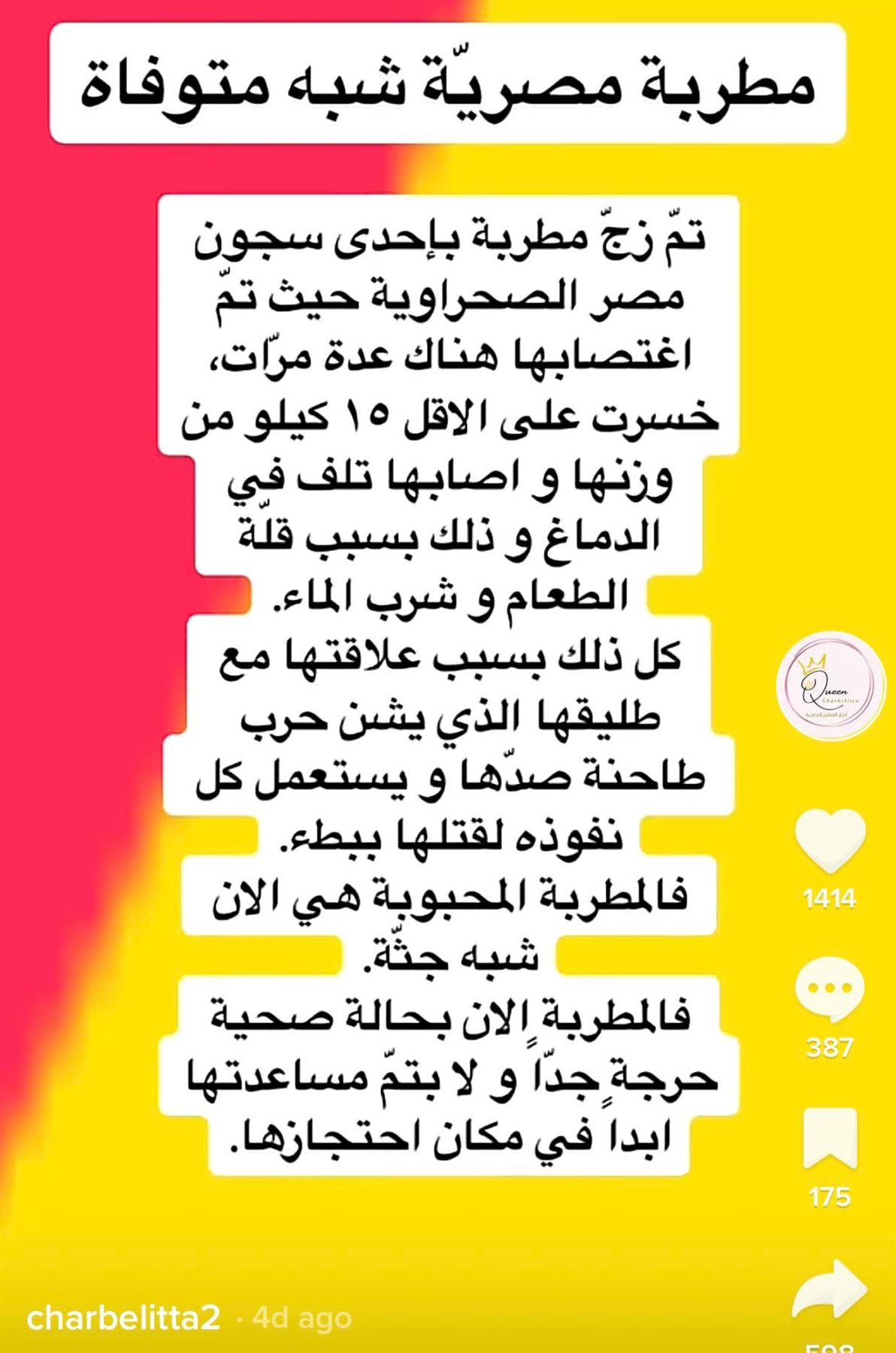Image resolution: width=896 pixels, height=1353 pixels.
Task: Like this video with the heart
Action: click(830, 840)
